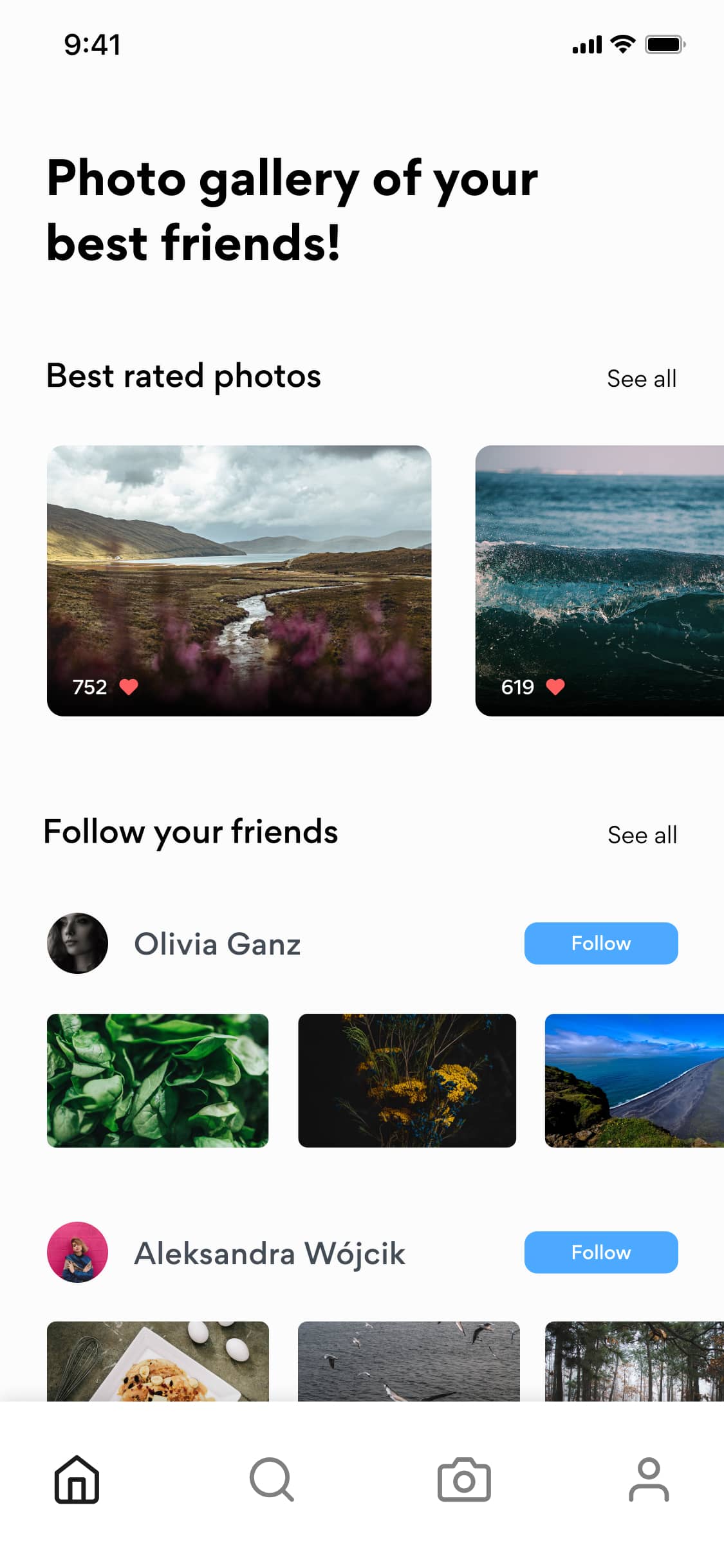Viewport: 724px width, 1568px height.
Task: Open Aleksandra's seagulls over water photo
Action: (x=408, y=1361)
